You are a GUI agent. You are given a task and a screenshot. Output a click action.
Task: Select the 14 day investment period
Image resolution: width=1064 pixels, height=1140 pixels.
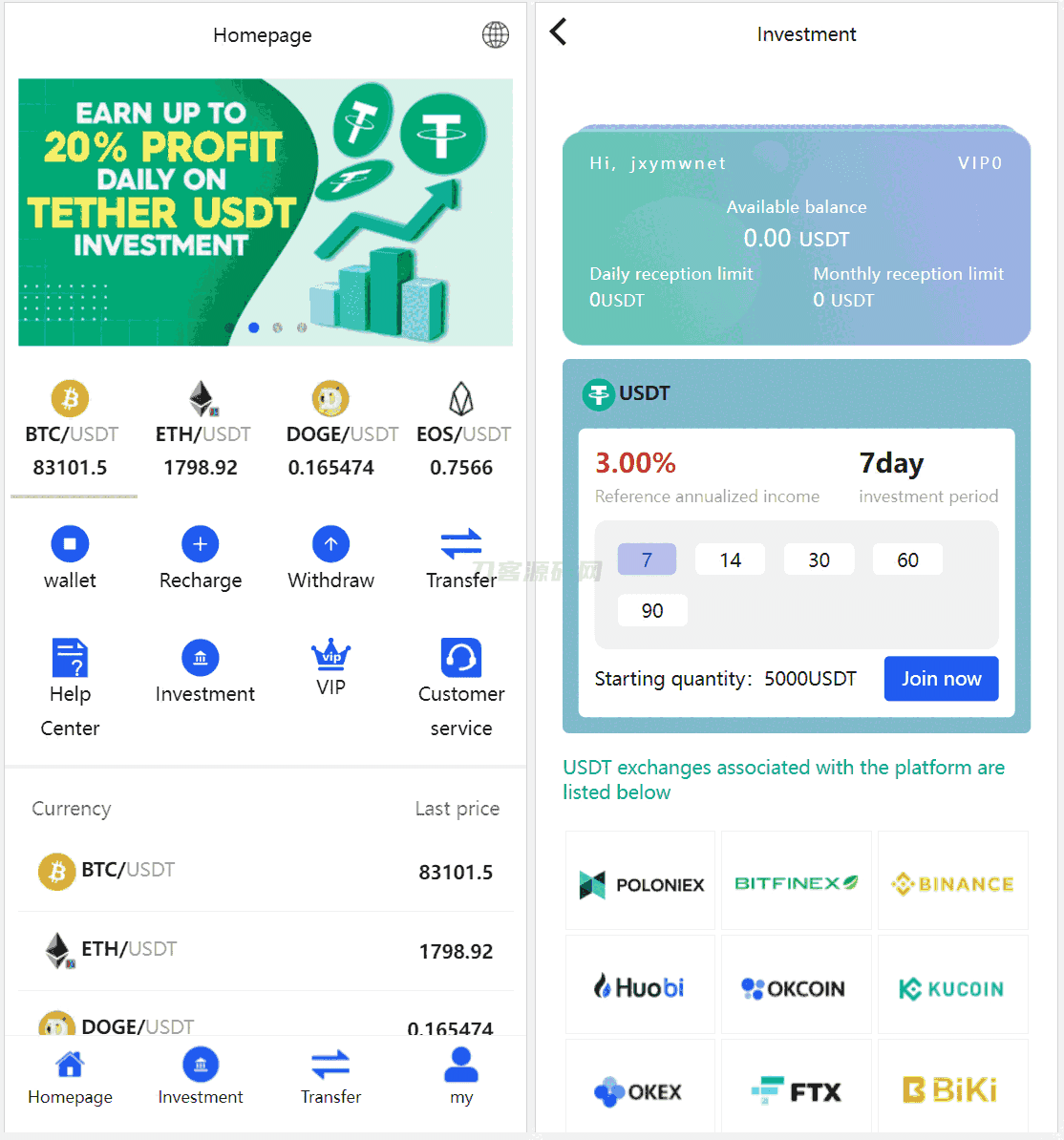(x=730, y=559)
